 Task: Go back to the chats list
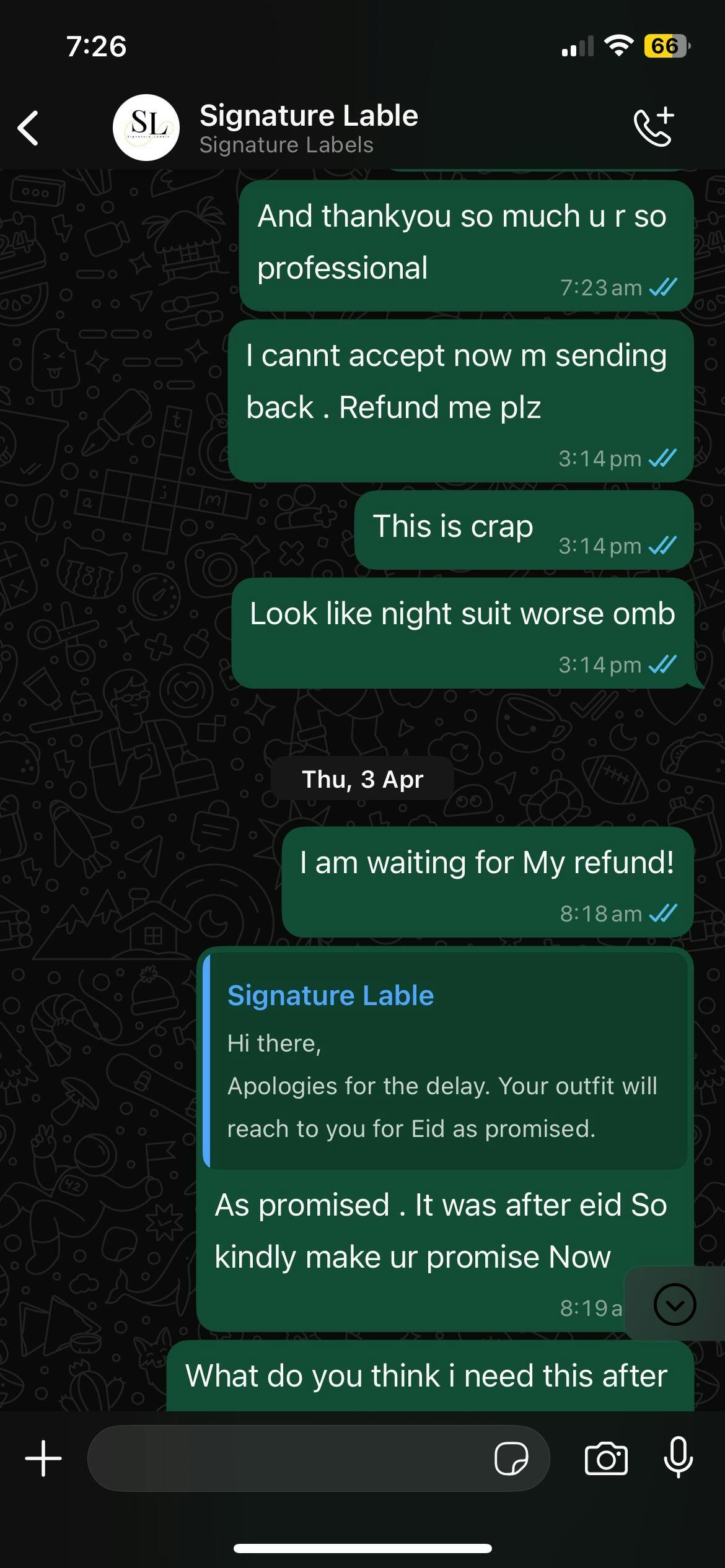click(x=28, y=128)
